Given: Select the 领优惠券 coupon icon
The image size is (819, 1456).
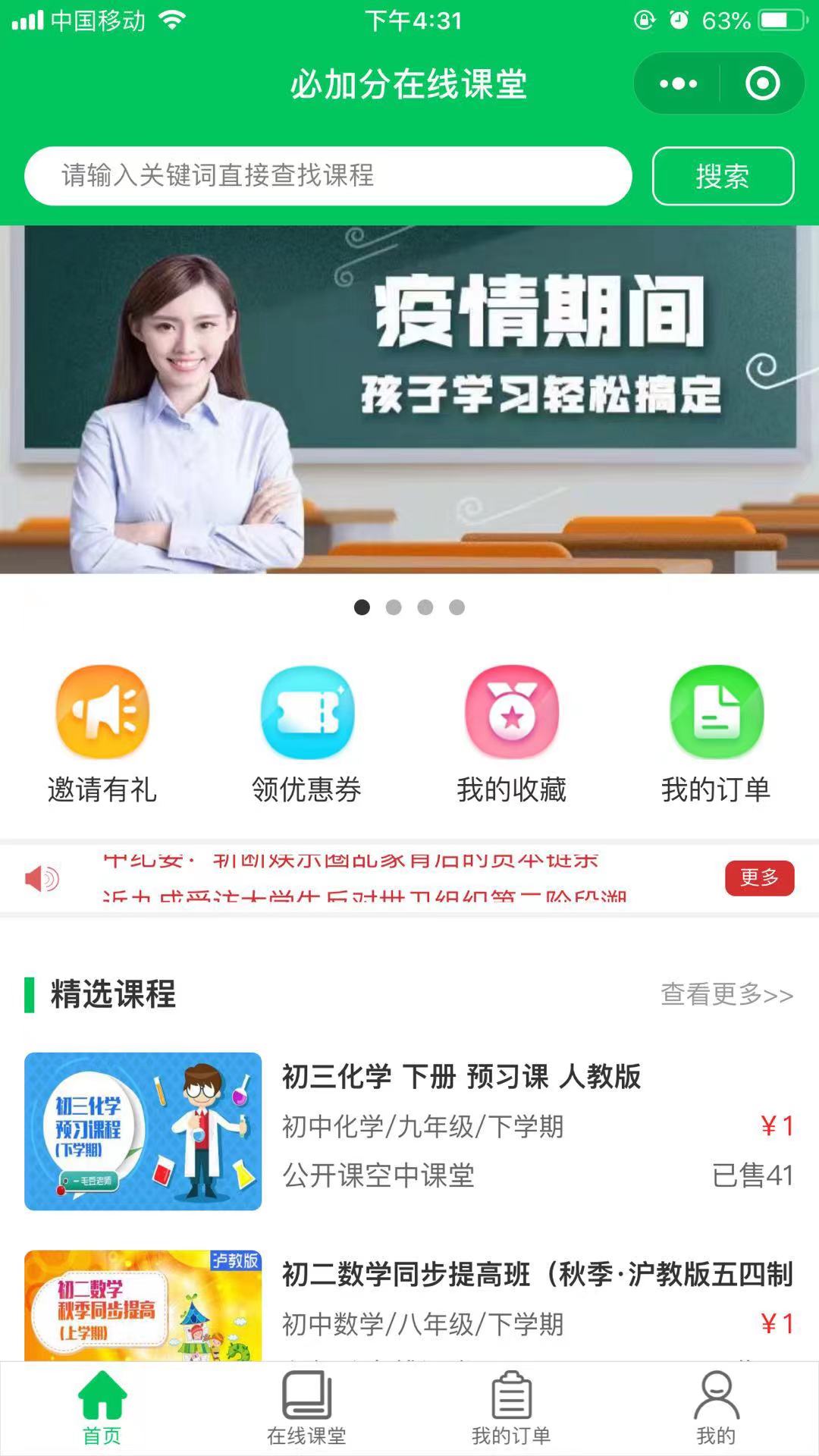Looking at the screenshot, I should tap(307, 711).
